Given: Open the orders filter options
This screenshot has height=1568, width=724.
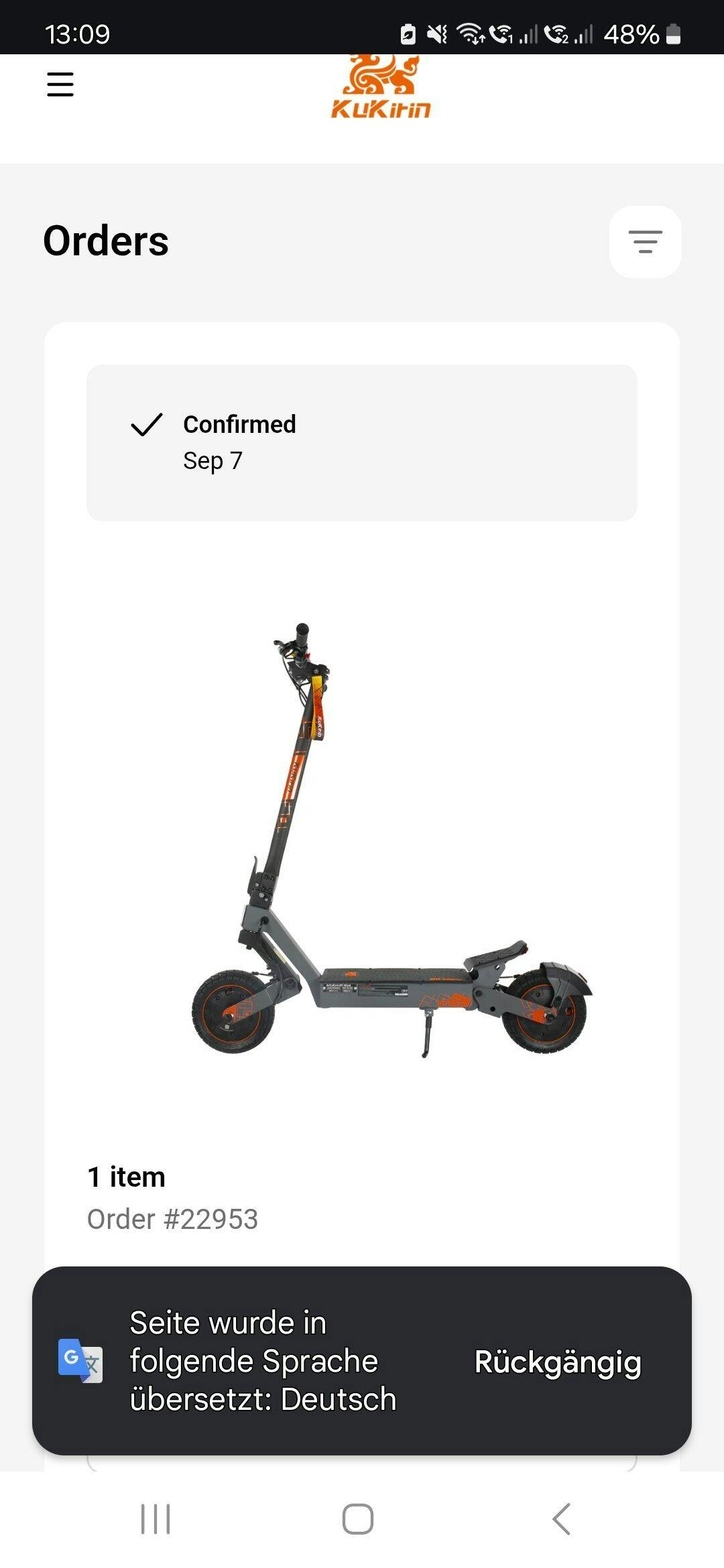Looking at the screenshot, I should pos(645,242).
